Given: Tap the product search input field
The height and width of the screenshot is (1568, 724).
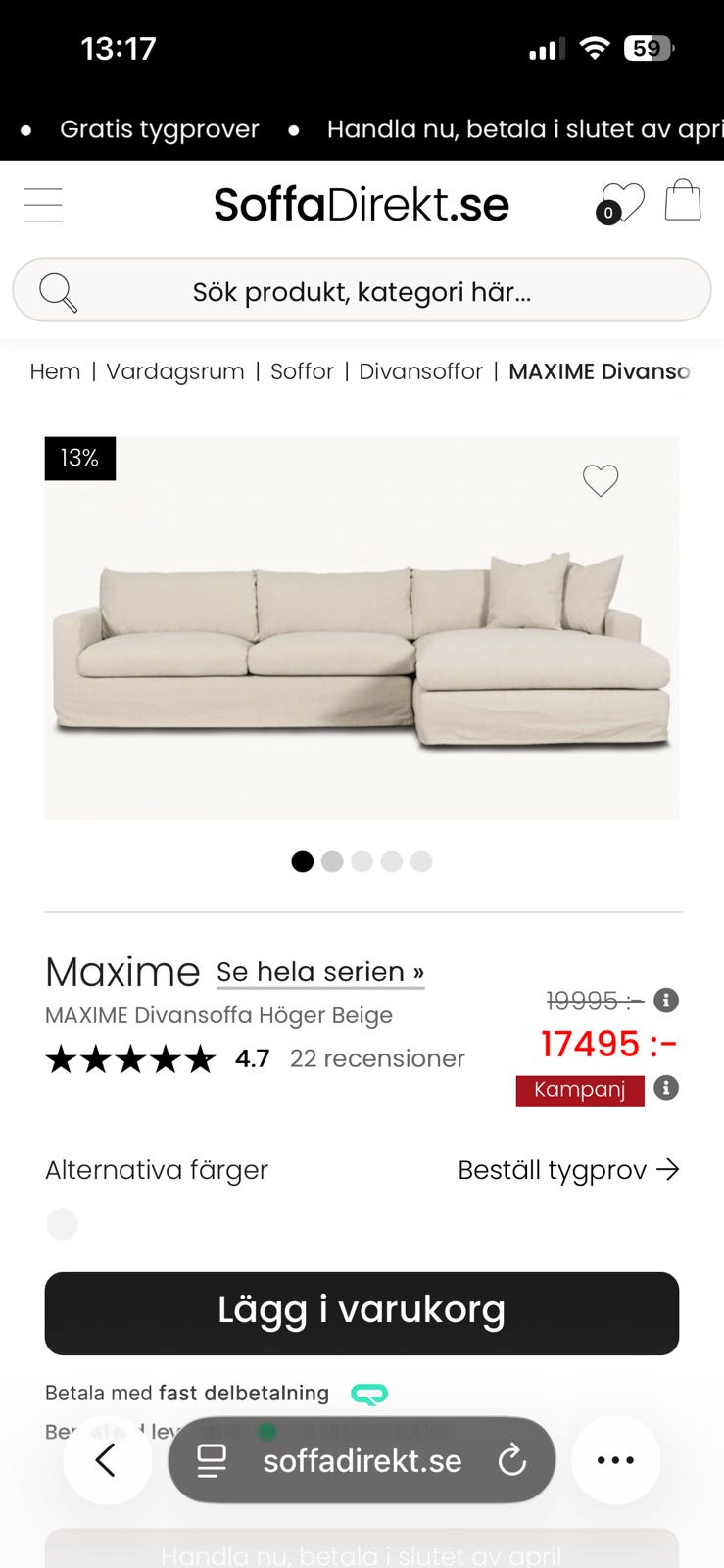Looking at the screenshot, I should click(x=362, y=290).
